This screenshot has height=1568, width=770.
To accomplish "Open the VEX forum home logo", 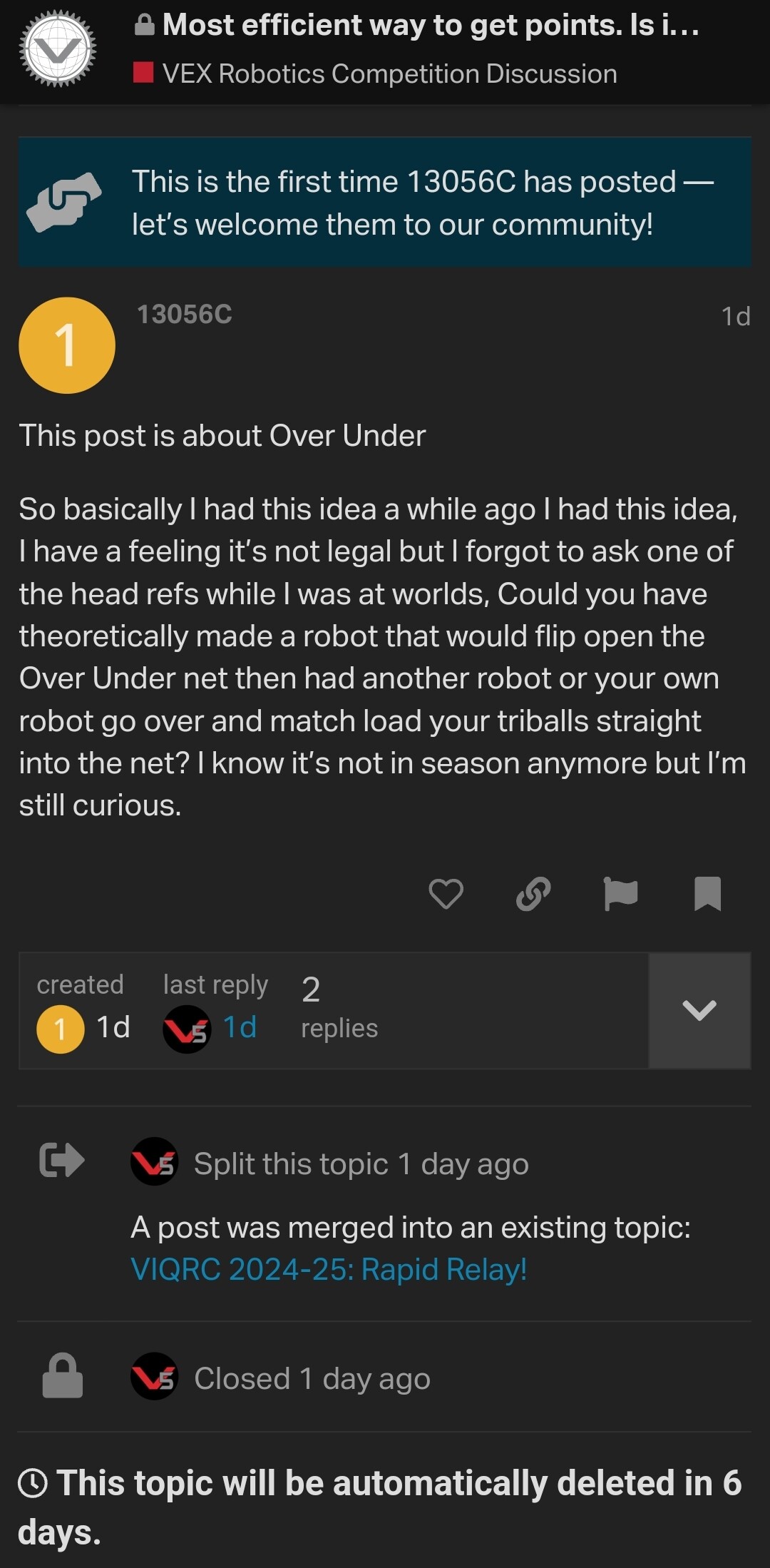I will [58, 49].
